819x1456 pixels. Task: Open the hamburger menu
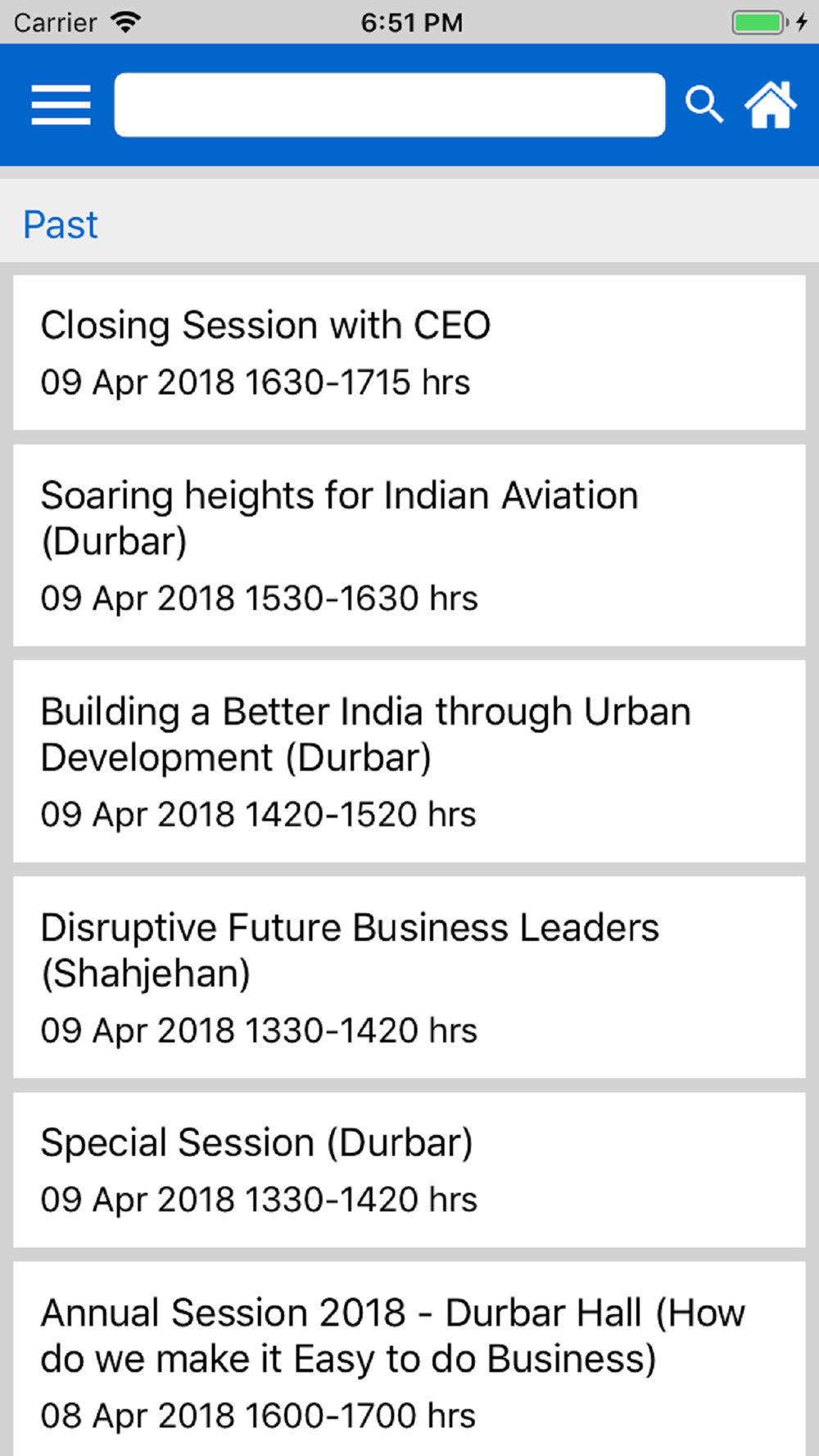point(61,105)
